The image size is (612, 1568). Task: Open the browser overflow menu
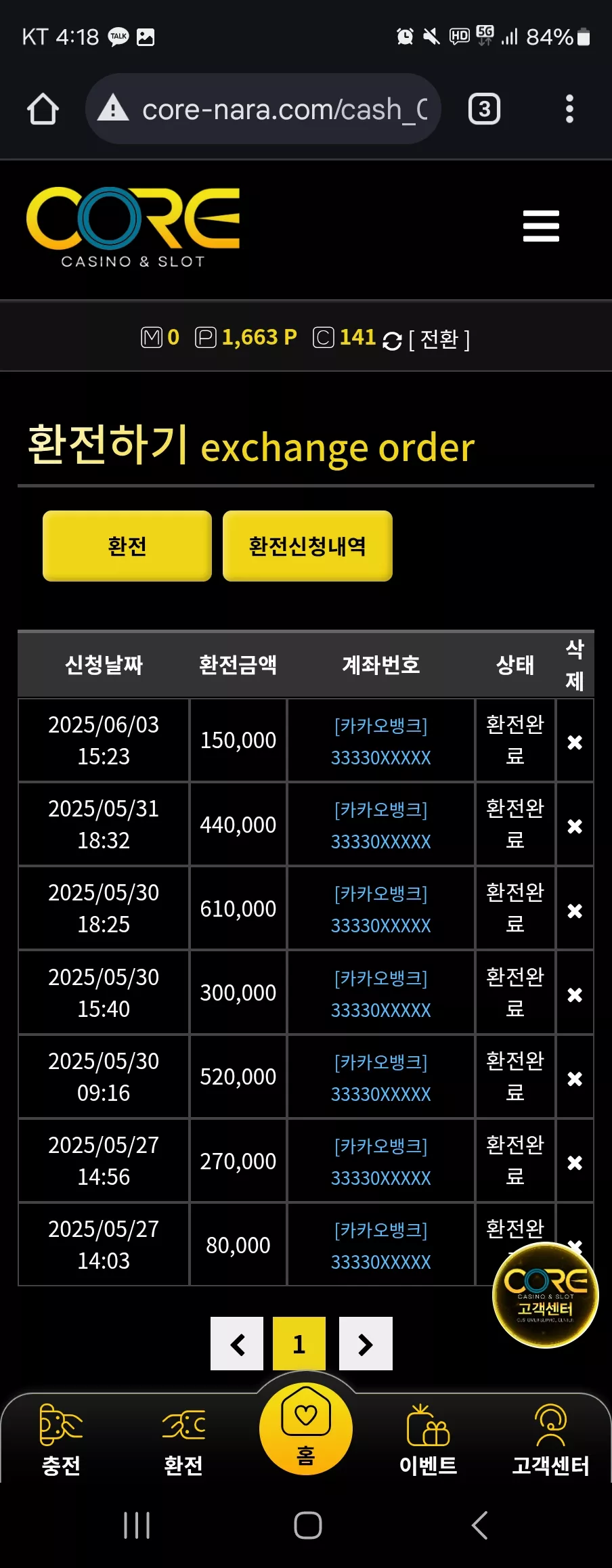point(569,109)
